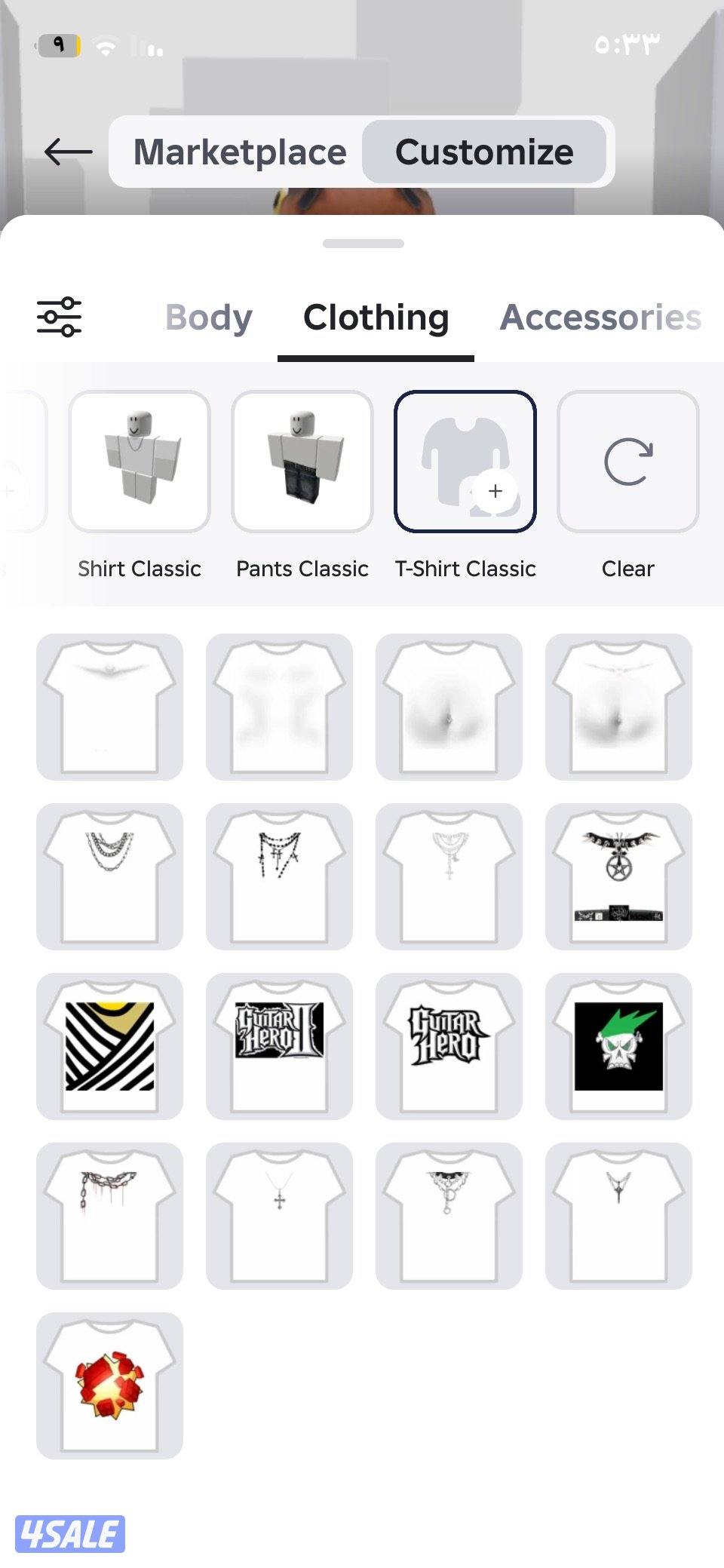
Task: Equip the red crystal burst t-shirt
Action: click(109, 1385)
